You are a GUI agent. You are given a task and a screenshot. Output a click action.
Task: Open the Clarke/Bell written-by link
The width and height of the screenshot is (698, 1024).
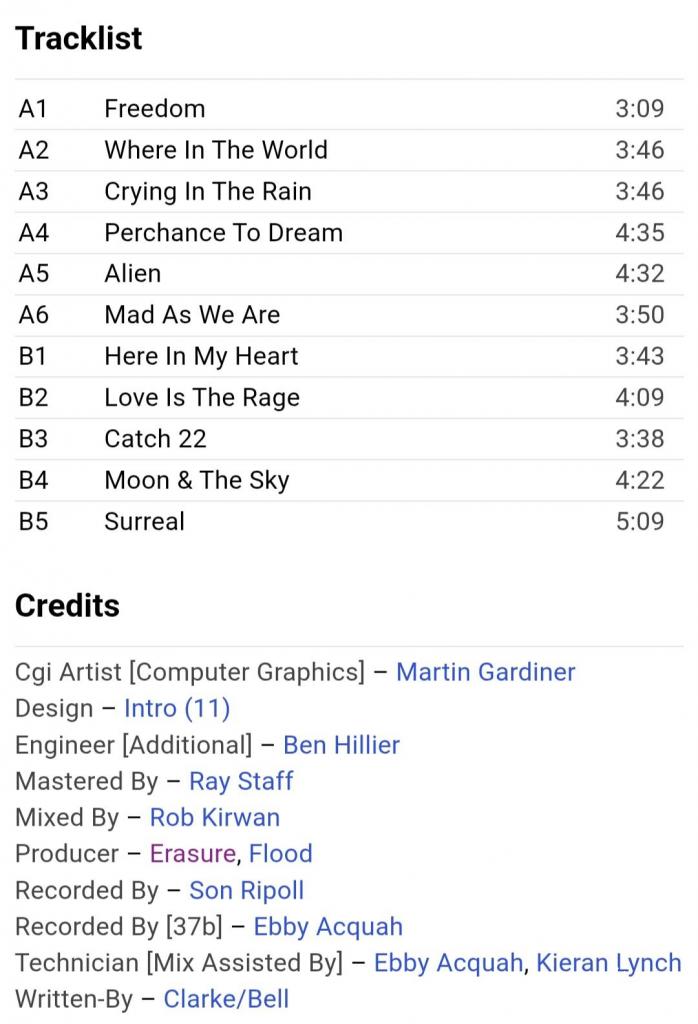click(x=226, y=998)
